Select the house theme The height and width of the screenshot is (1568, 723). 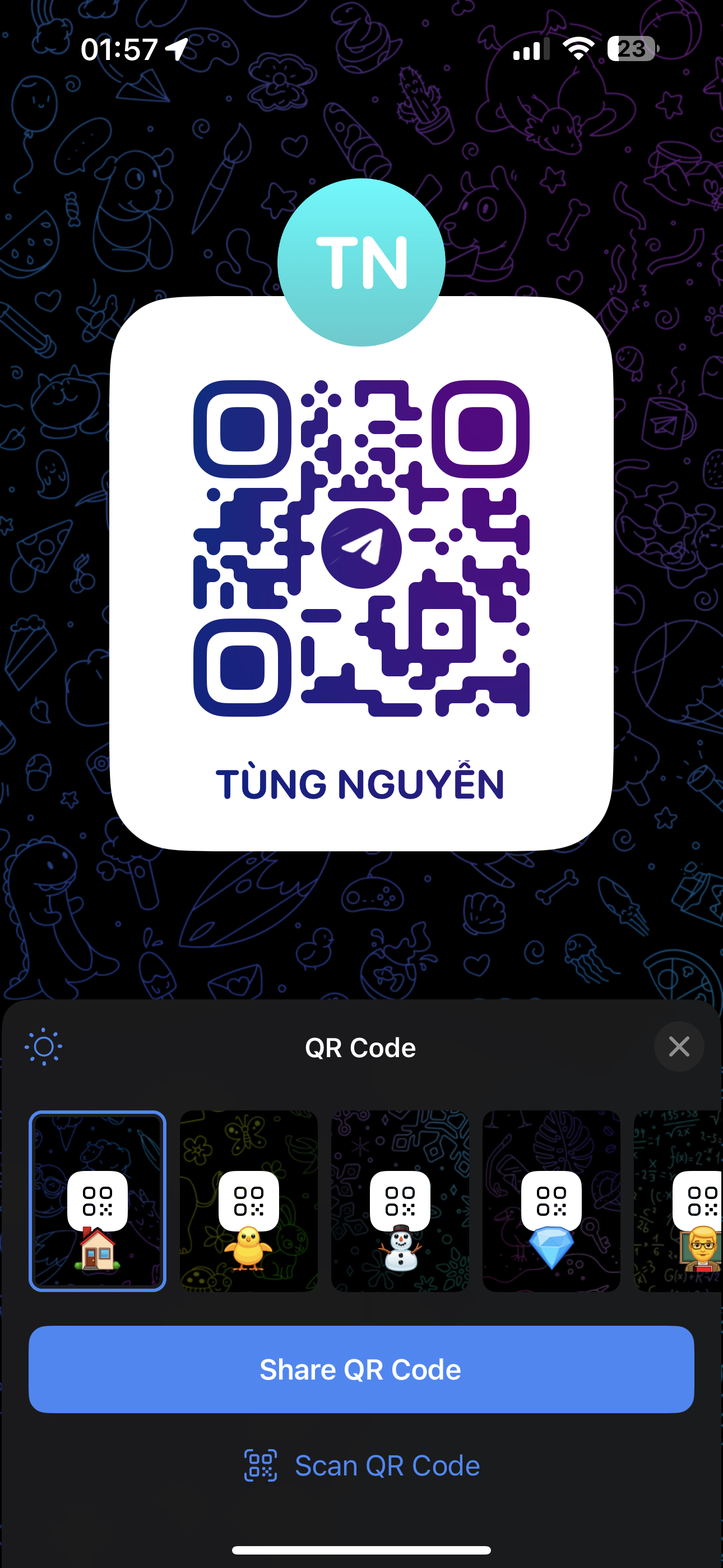click(x=98, y=1200)
